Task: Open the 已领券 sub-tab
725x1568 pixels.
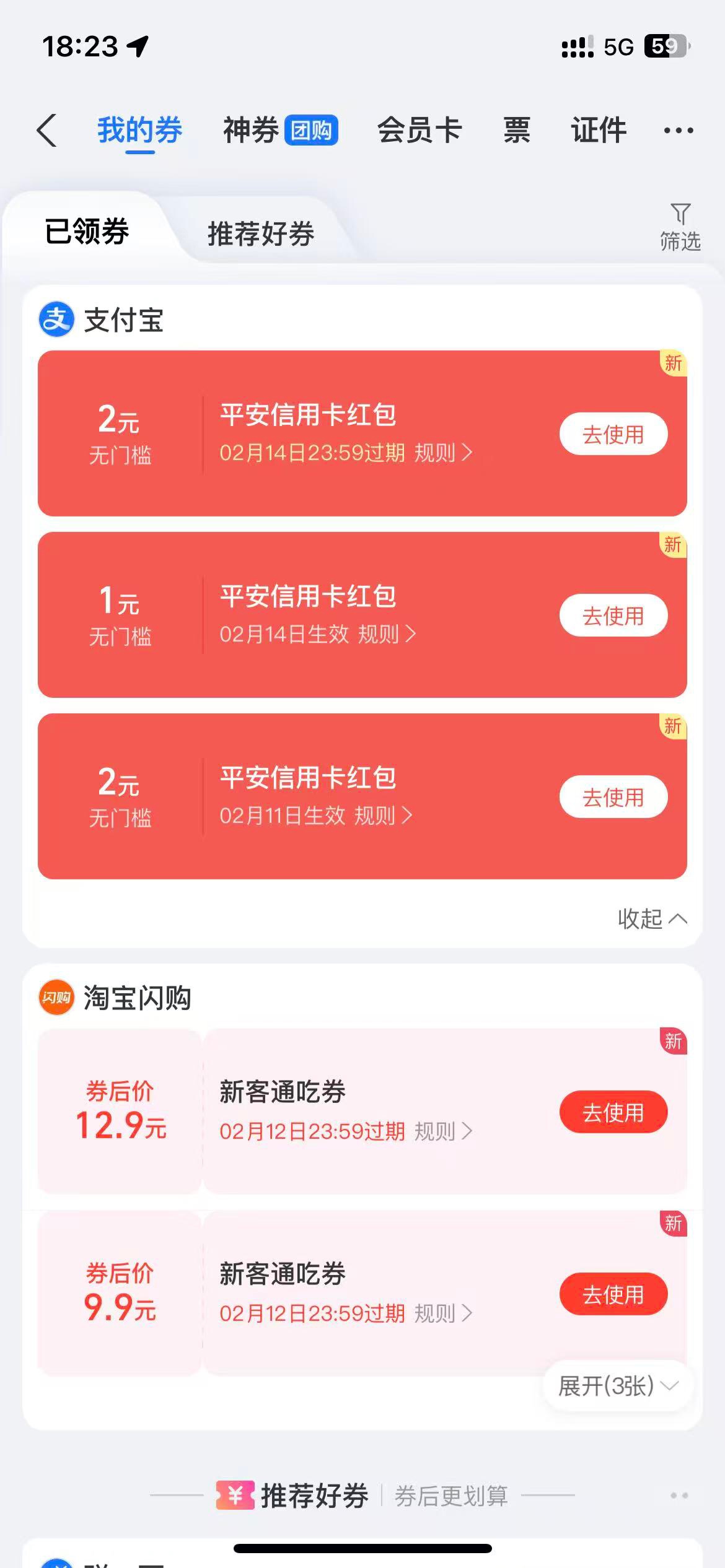Action: (x=87, y=232)
